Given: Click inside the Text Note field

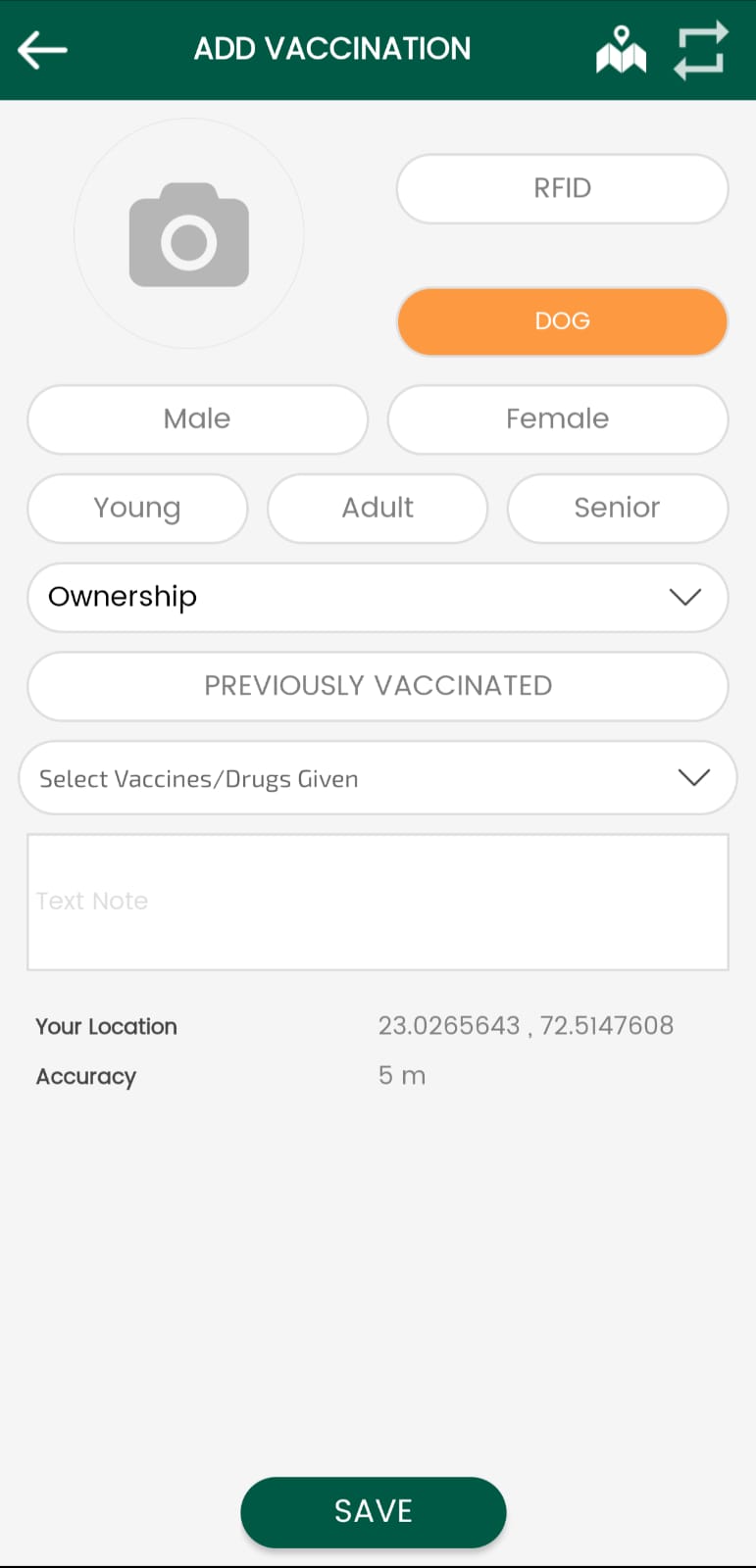Looking at the screenshot, I should [x=378, y=901].
